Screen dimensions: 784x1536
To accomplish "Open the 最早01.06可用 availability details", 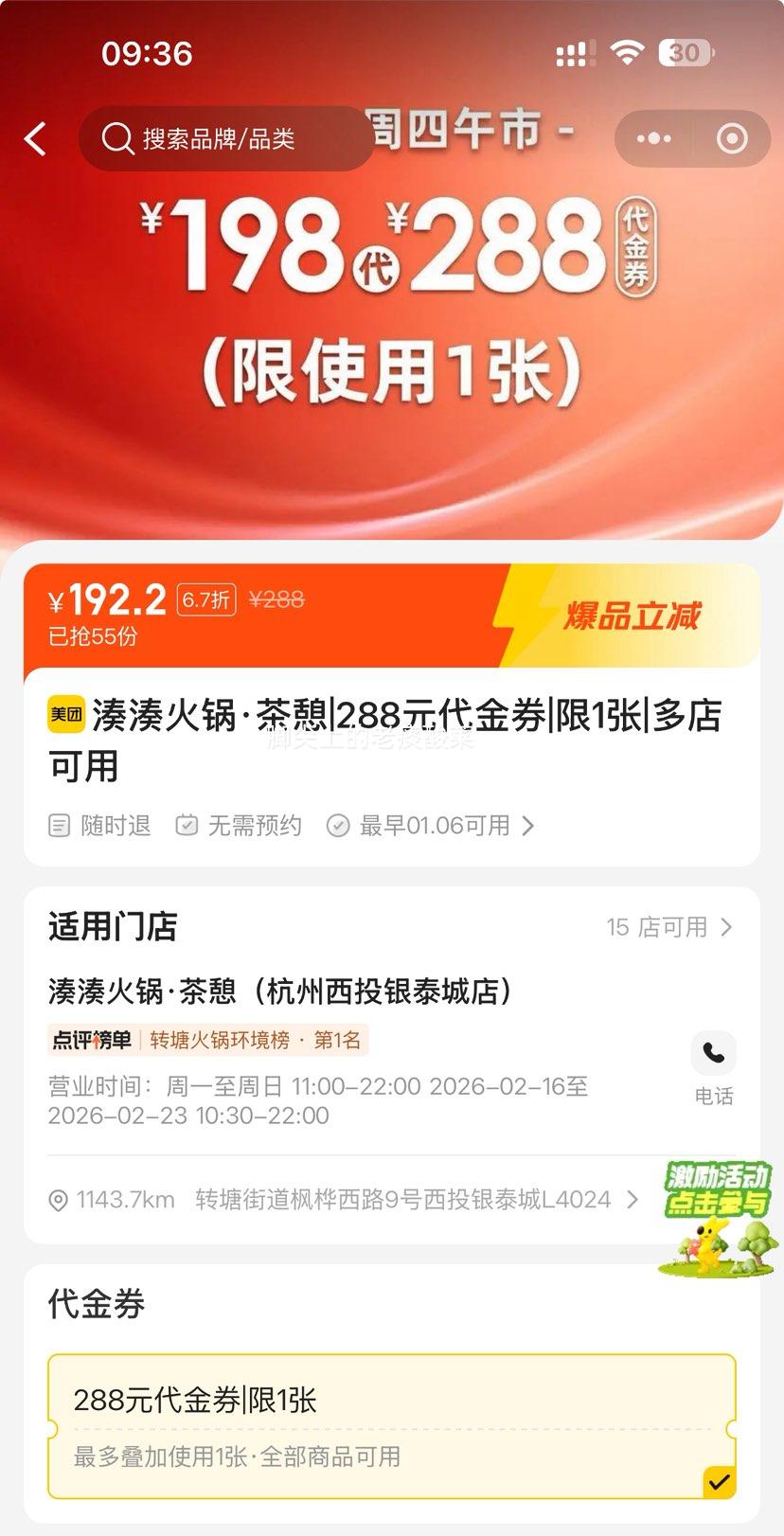I will 431,825.
